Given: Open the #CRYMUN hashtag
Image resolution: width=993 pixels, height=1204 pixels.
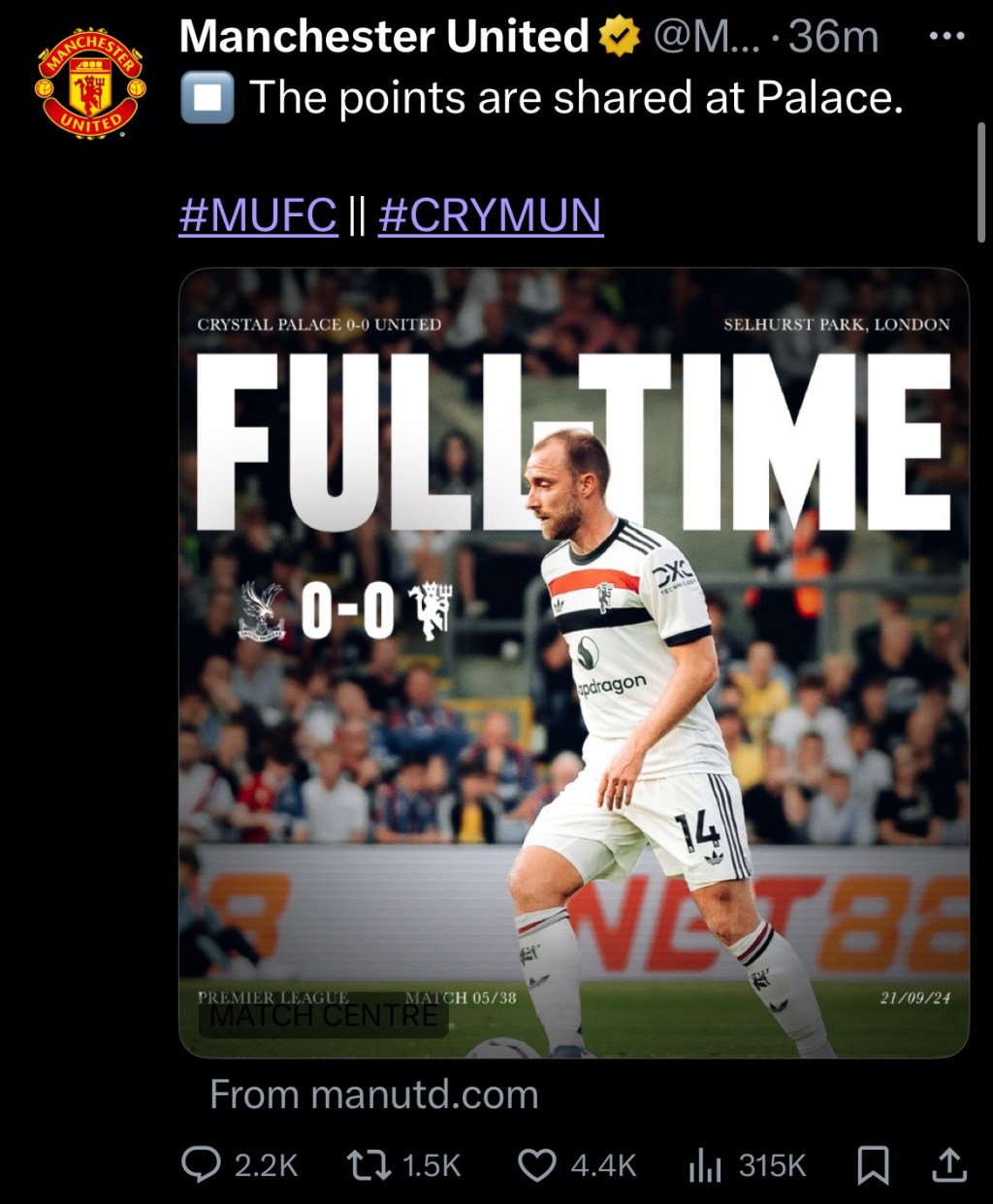Looking at the screenshot, I should click(490, 215).
